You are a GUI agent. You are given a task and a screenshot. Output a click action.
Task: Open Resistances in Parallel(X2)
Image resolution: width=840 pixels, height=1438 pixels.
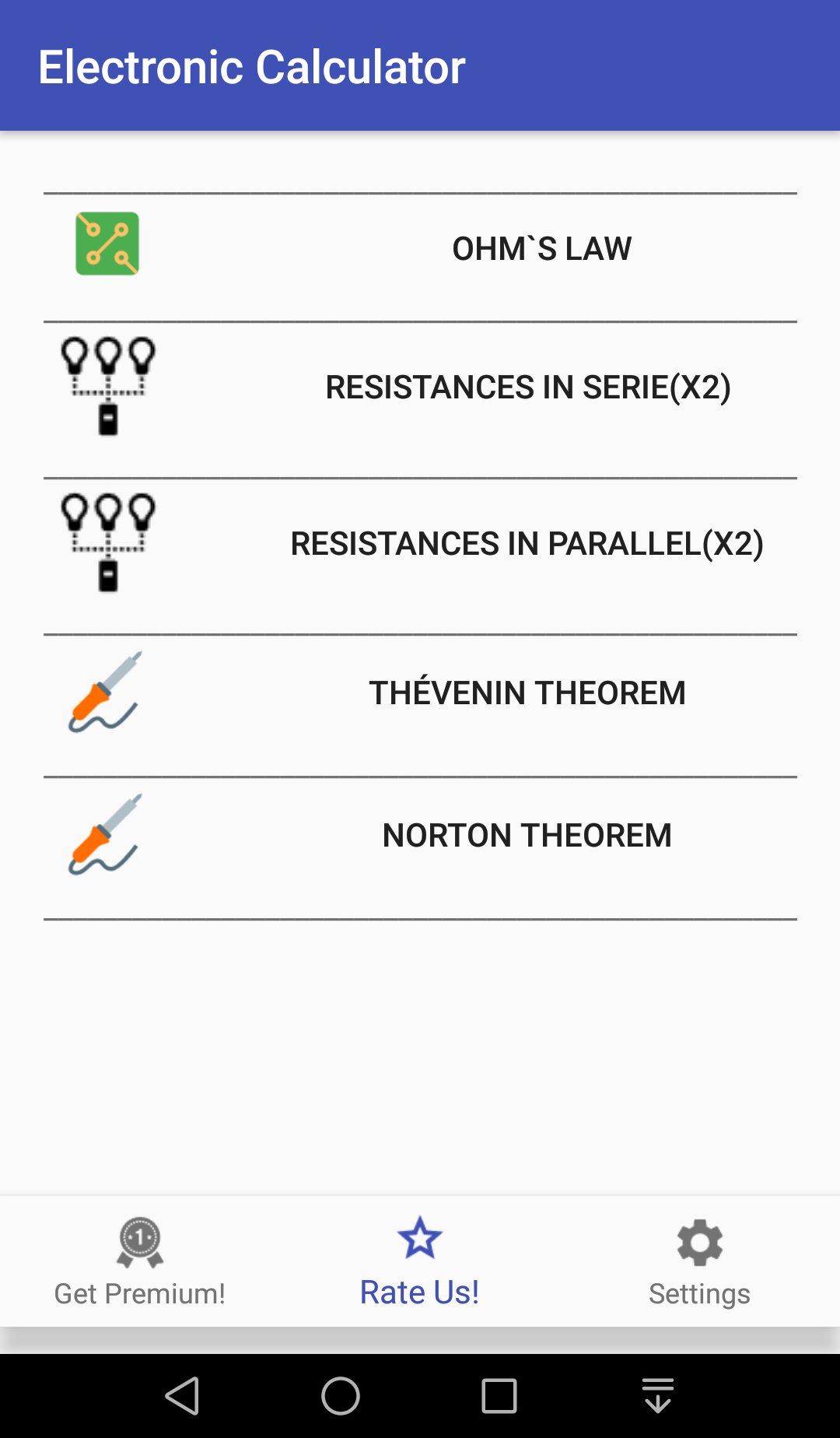coord(525,545)
